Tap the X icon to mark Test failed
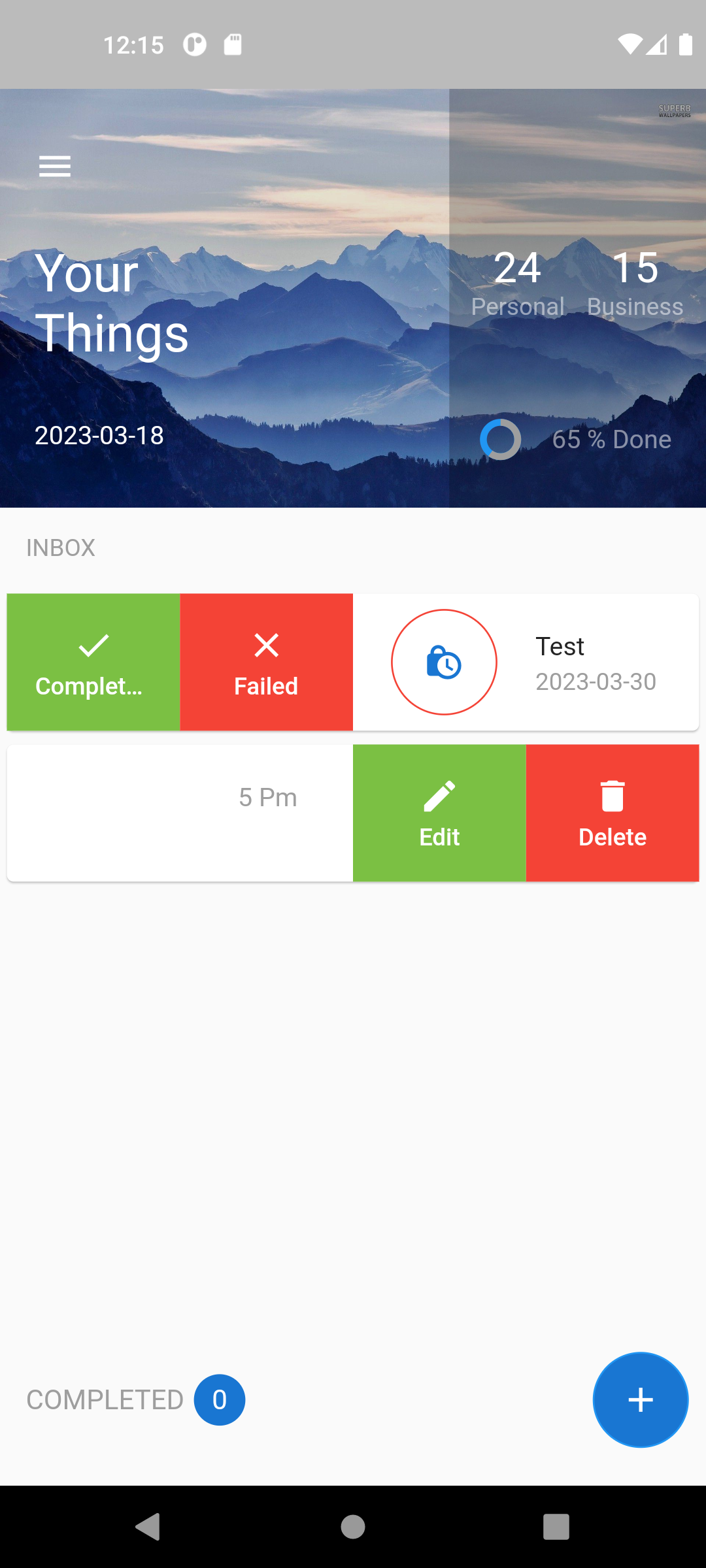This screenshot has height=1568, width=706. click(x=266, y=645)
